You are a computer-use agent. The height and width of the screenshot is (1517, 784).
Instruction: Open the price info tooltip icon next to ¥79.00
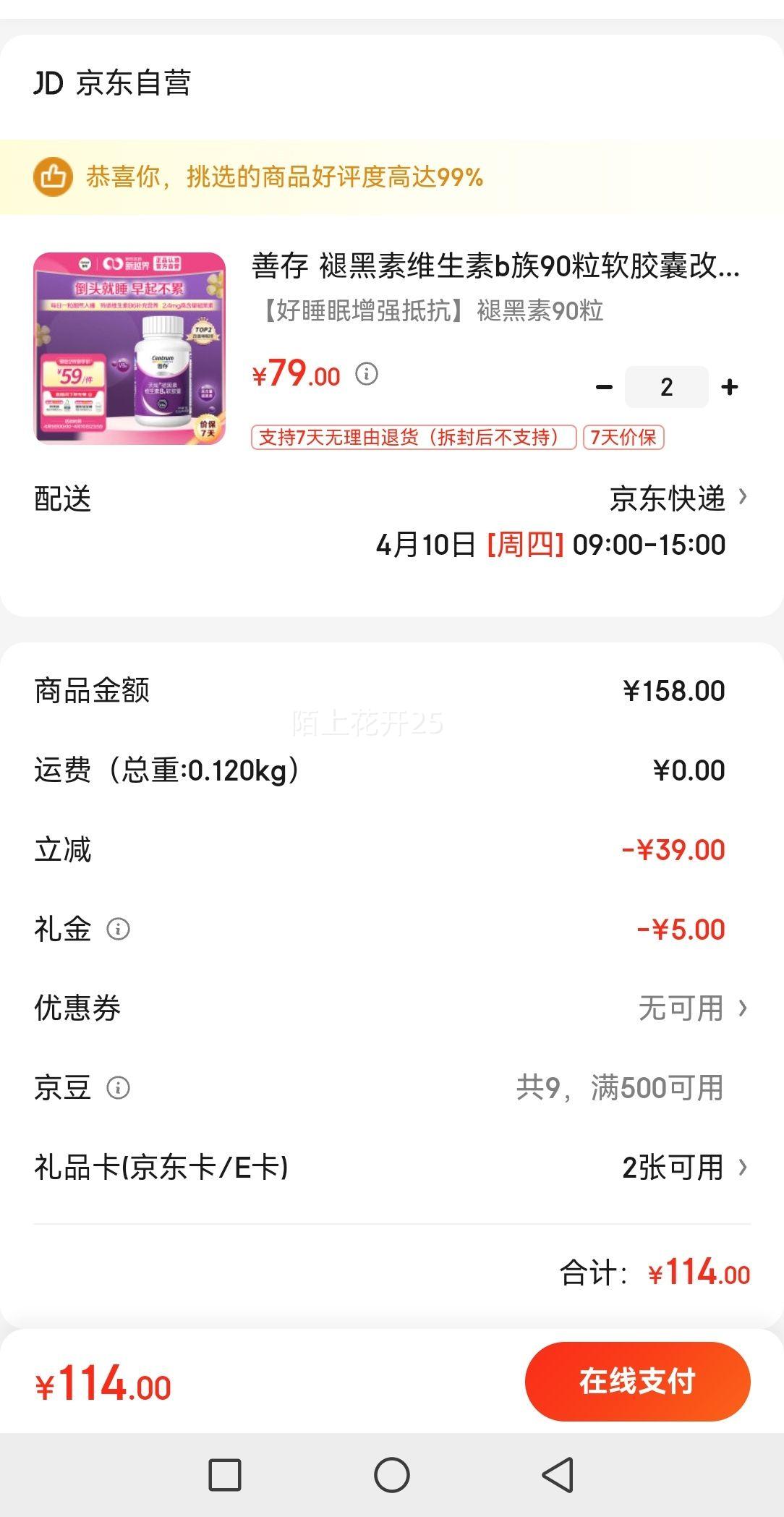pos(369,375)
